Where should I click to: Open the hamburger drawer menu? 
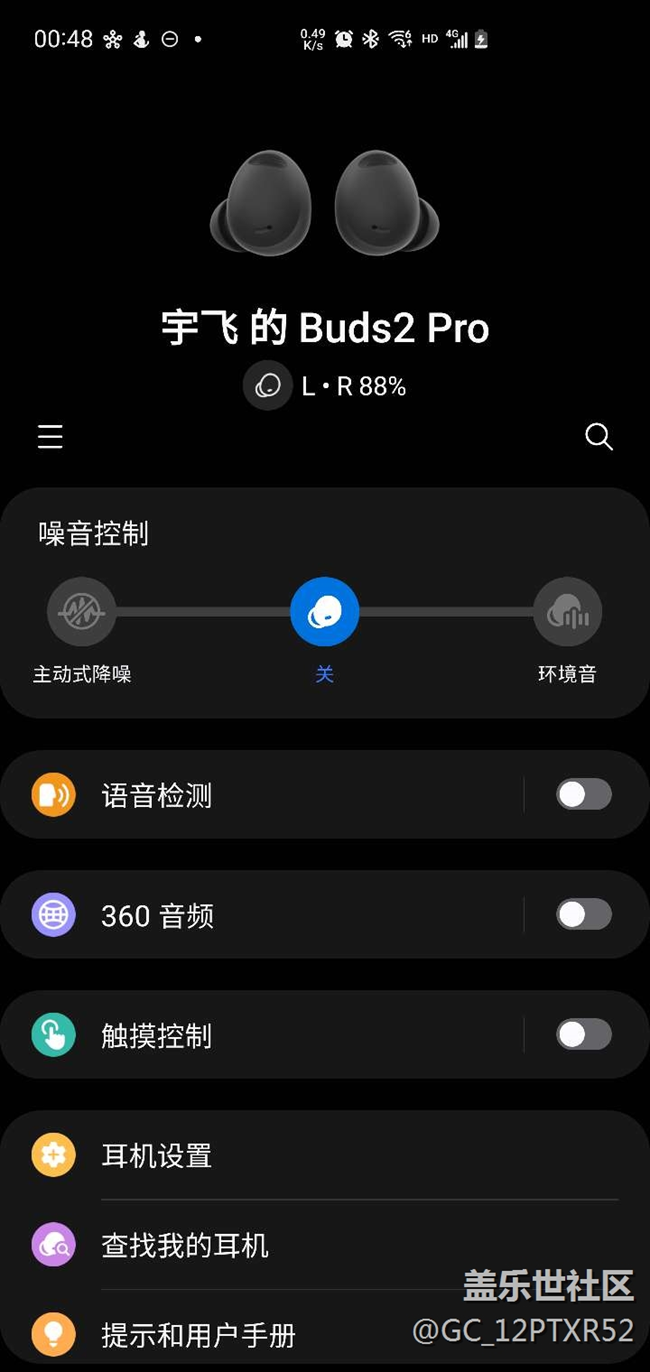pyautogui.click(x=50, y=437)
